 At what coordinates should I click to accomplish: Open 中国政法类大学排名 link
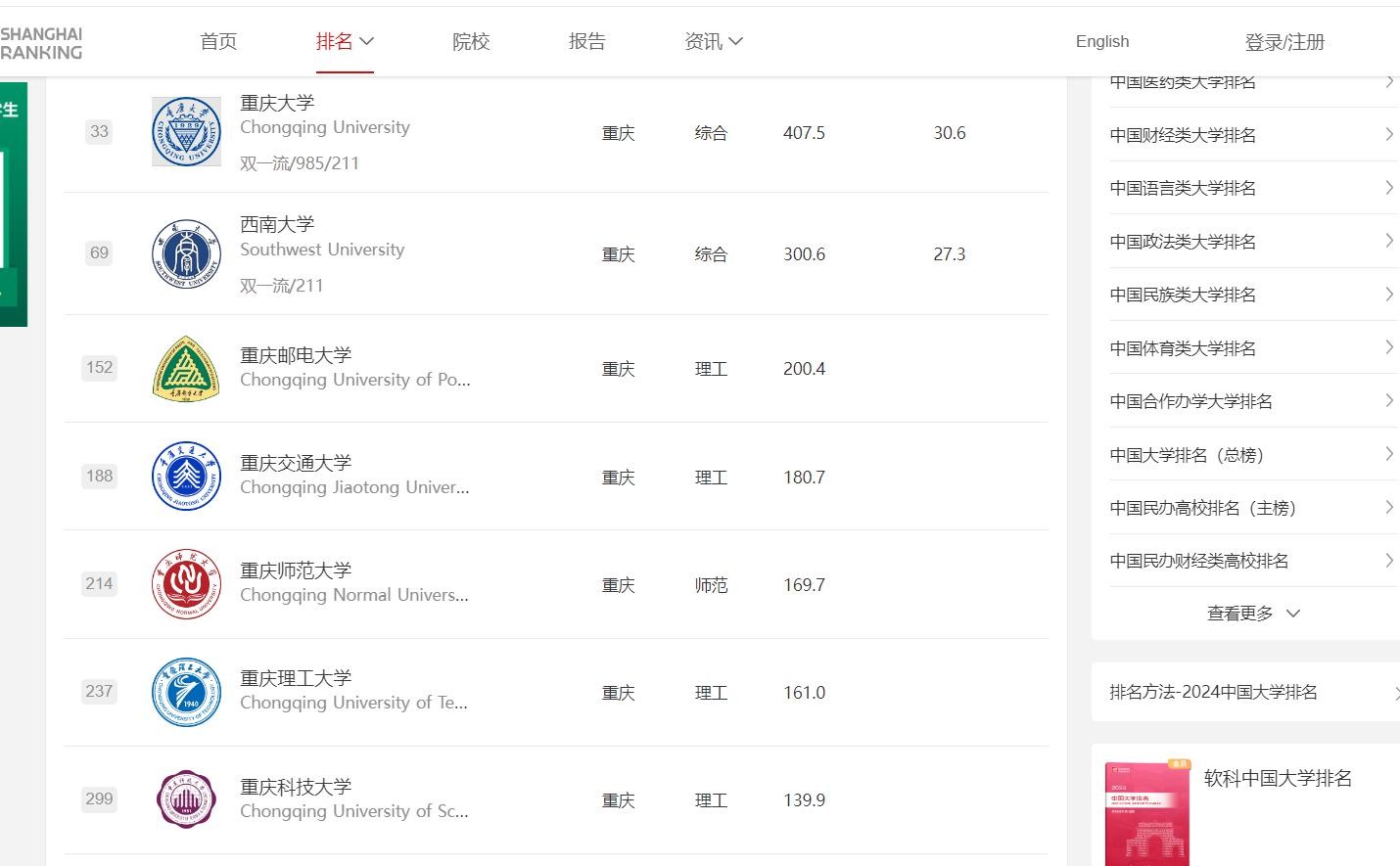(x=1183, y=242)
